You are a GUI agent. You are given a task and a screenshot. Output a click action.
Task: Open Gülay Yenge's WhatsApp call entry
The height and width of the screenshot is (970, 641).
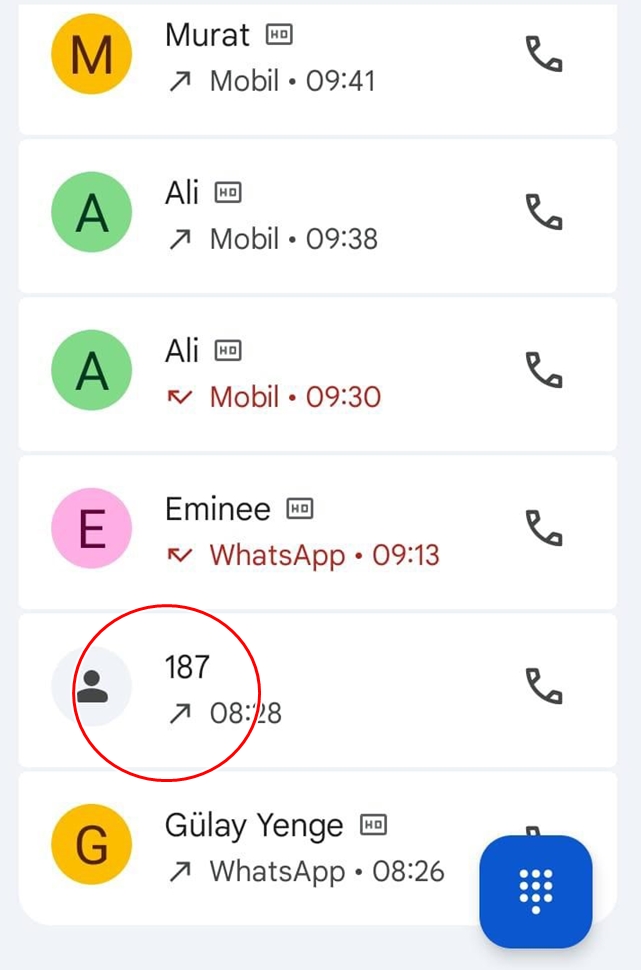coord(300,847)
